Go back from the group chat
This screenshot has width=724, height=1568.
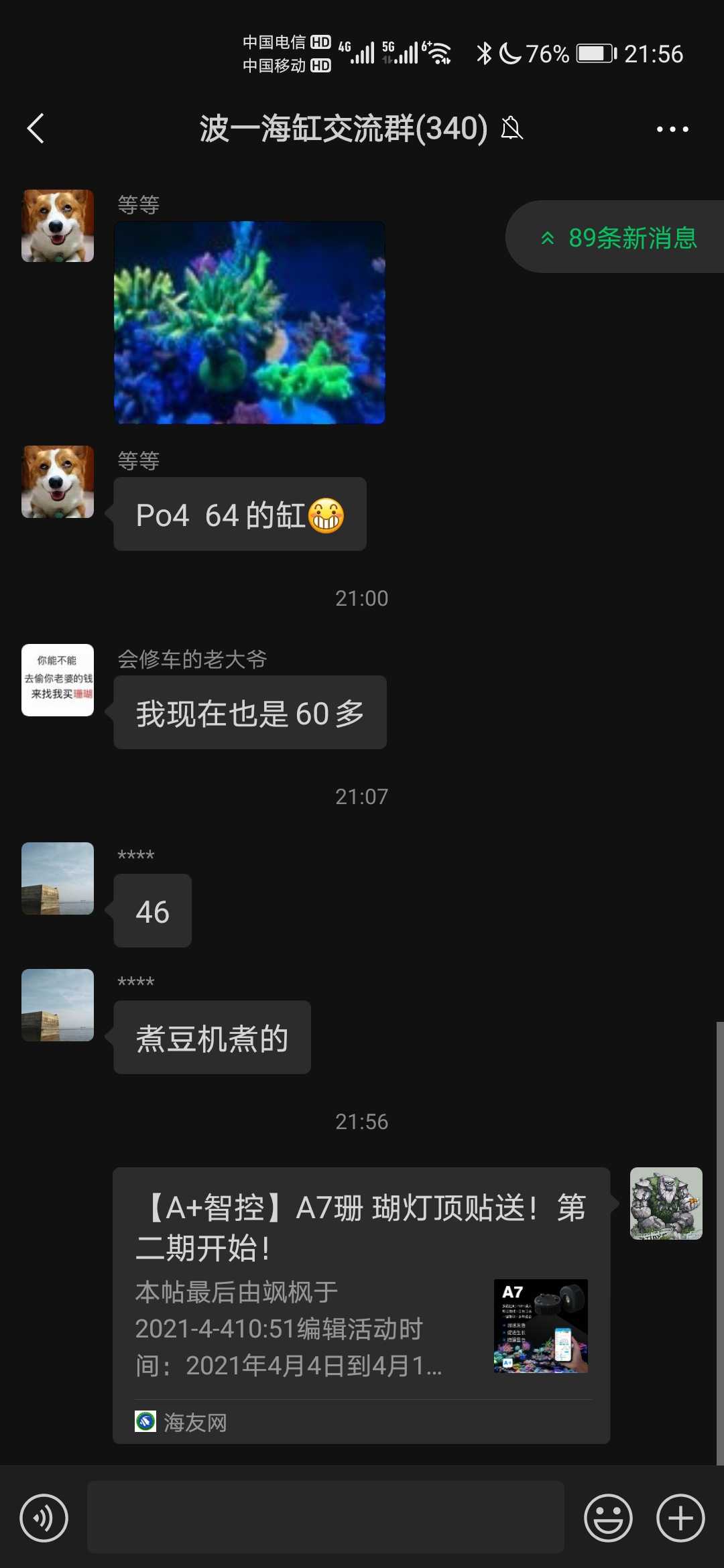[x=36, y=129]
